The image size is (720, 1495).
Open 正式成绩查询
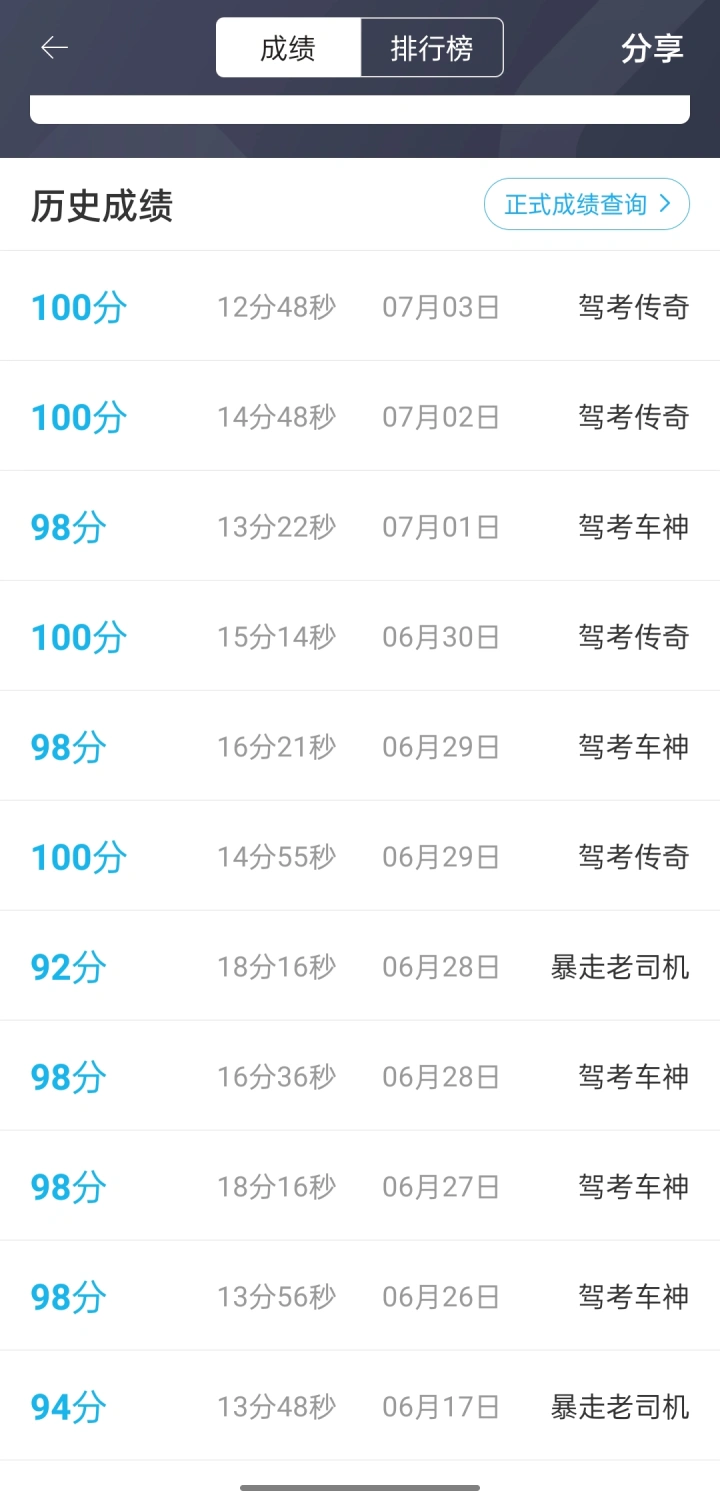point(586,205)
